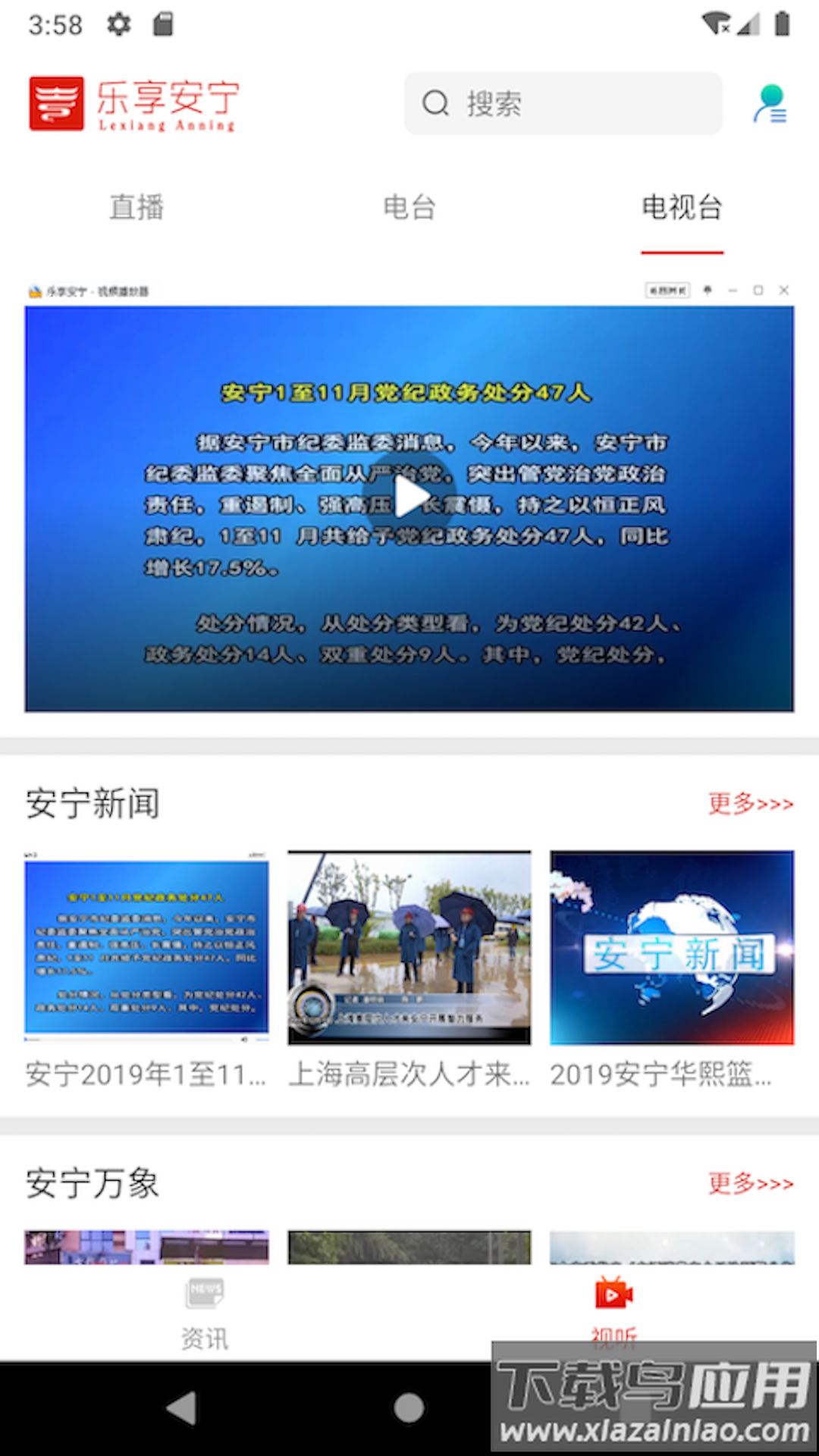Viewport: 819px width, 1456px height.
Task: Open 更多>>> beside 安宁新闻
Action: click(752, 805)
